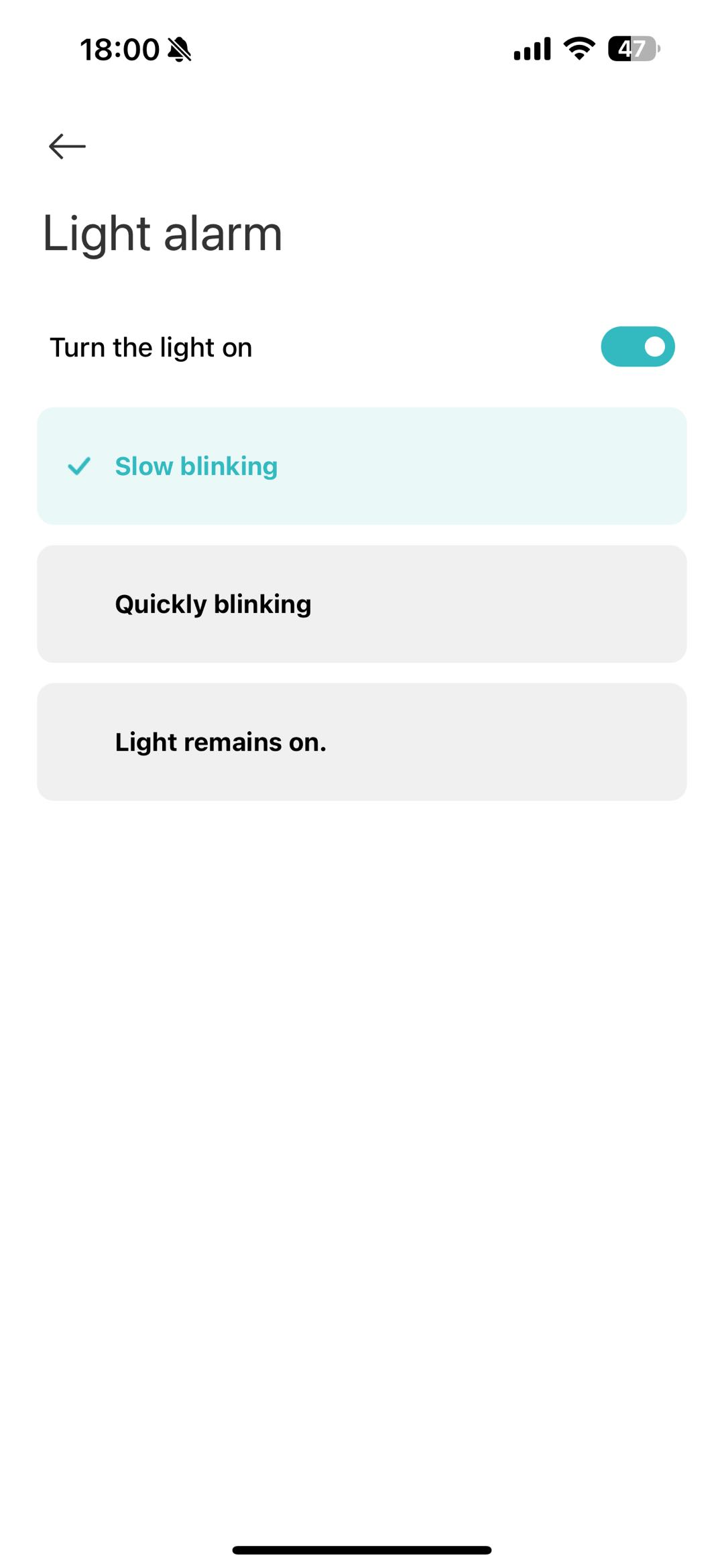This screenshot has width=724, height=1568.
Task: Select the Slow blinking option
Action: (x=362, y=466)
